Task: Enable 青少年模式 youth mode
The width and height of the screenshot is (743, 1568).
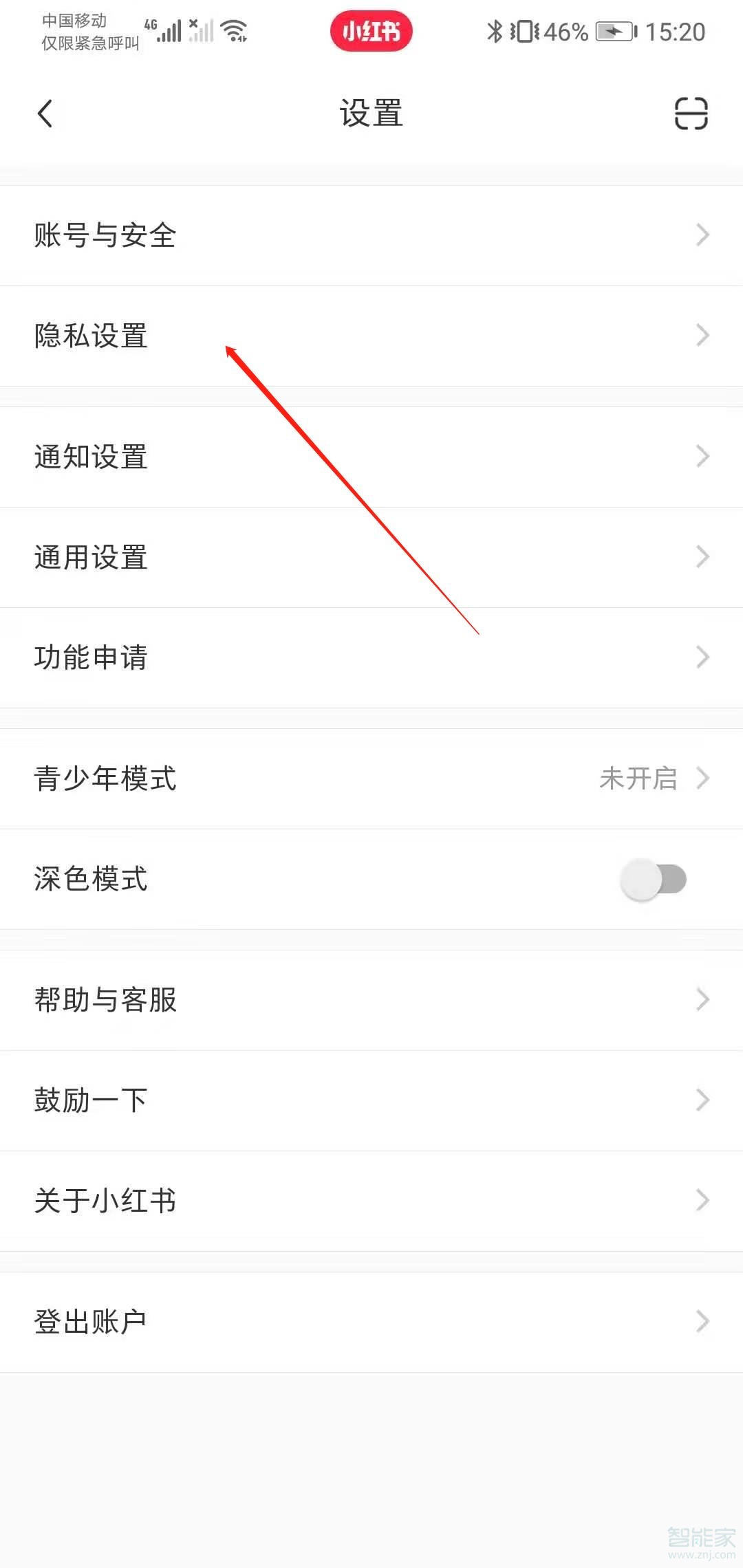Action: 371,779
